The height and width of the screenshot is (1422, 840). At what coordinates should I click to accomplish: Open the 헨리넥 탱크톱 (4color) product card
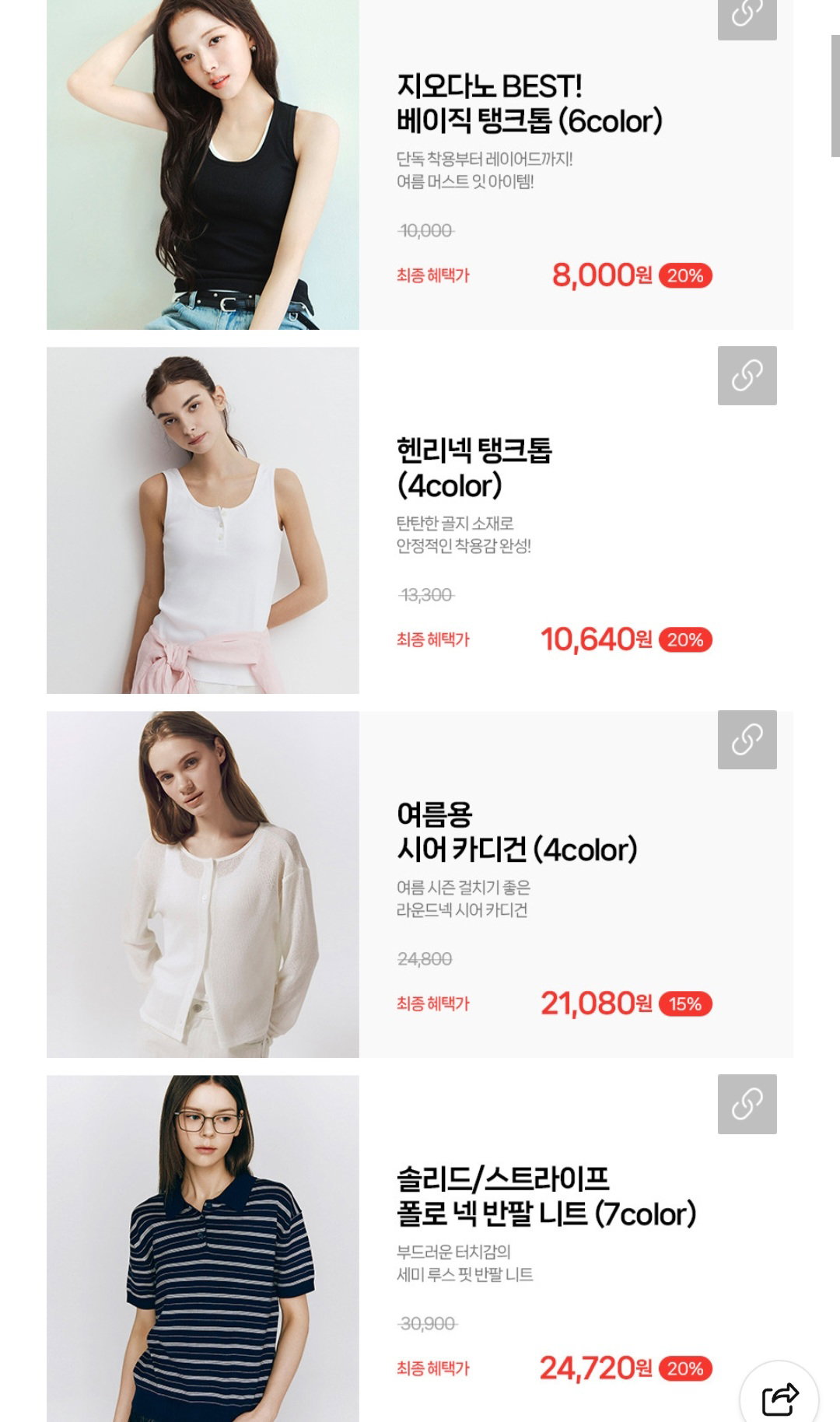pos(420,520)
